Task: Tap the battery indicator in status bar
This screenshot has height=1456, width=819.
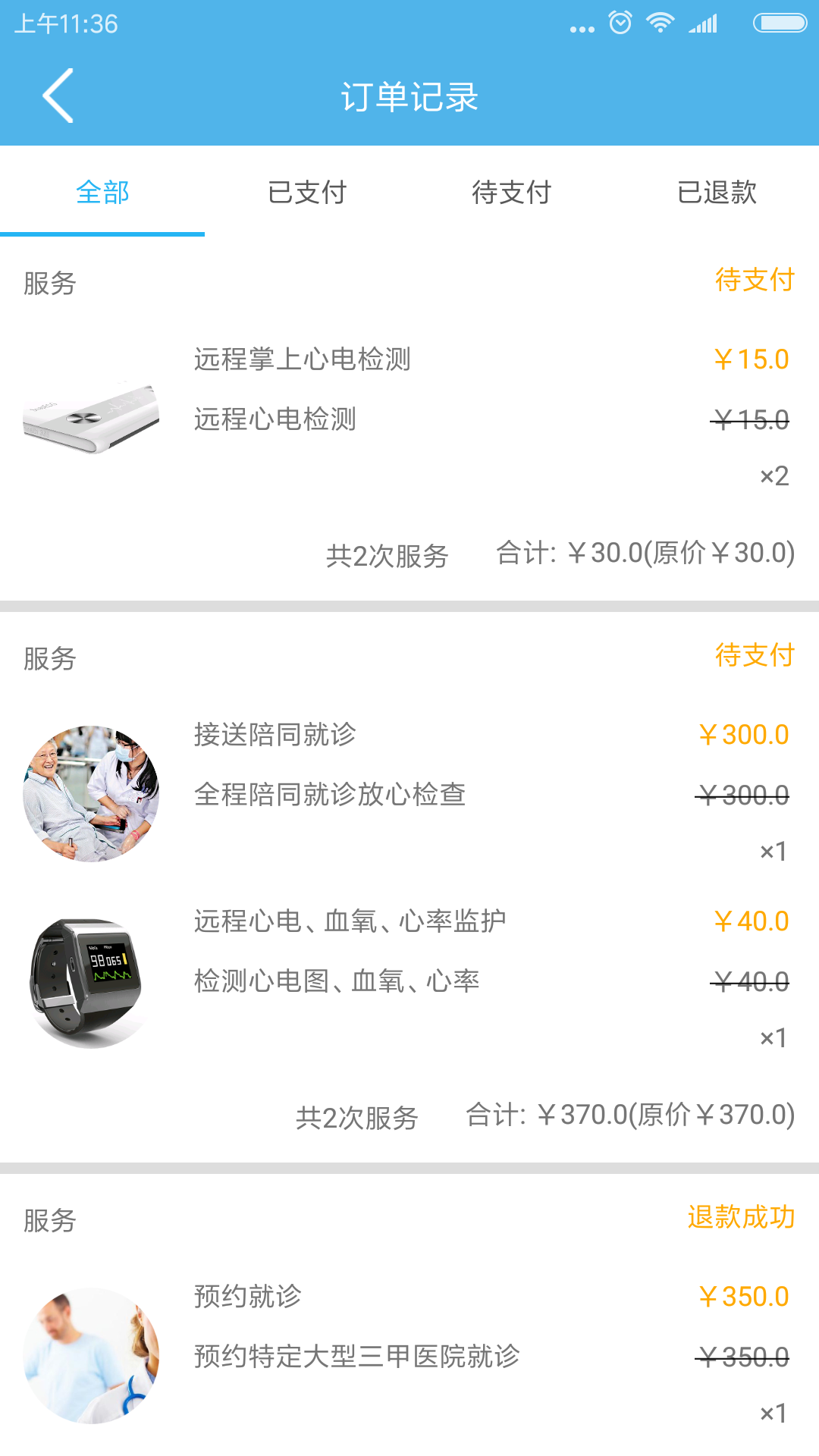Action: pos(775,23)
